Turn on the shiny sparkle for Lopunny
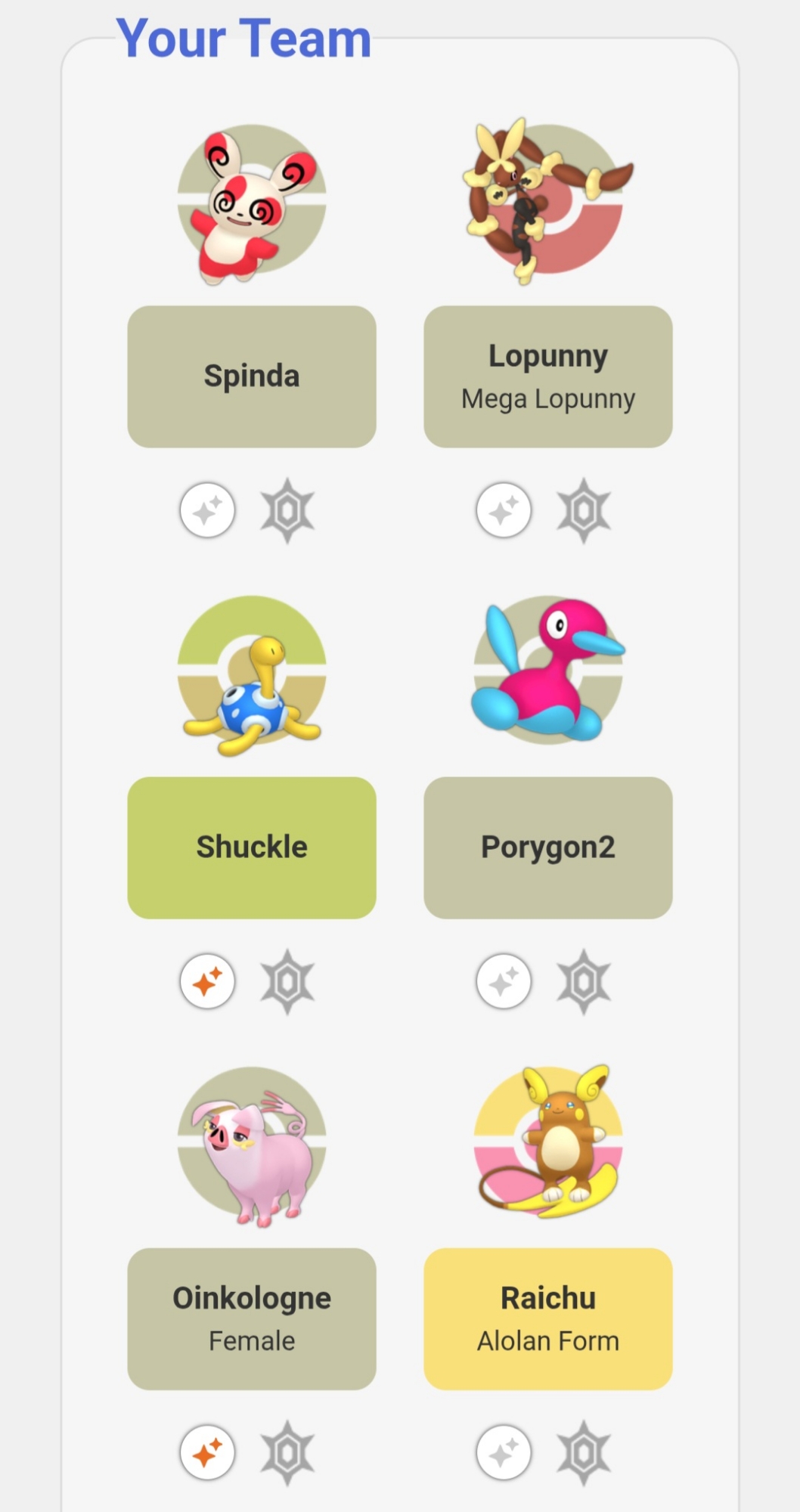This screenshot has width=800, height=1512. click(x=504, y=510)
